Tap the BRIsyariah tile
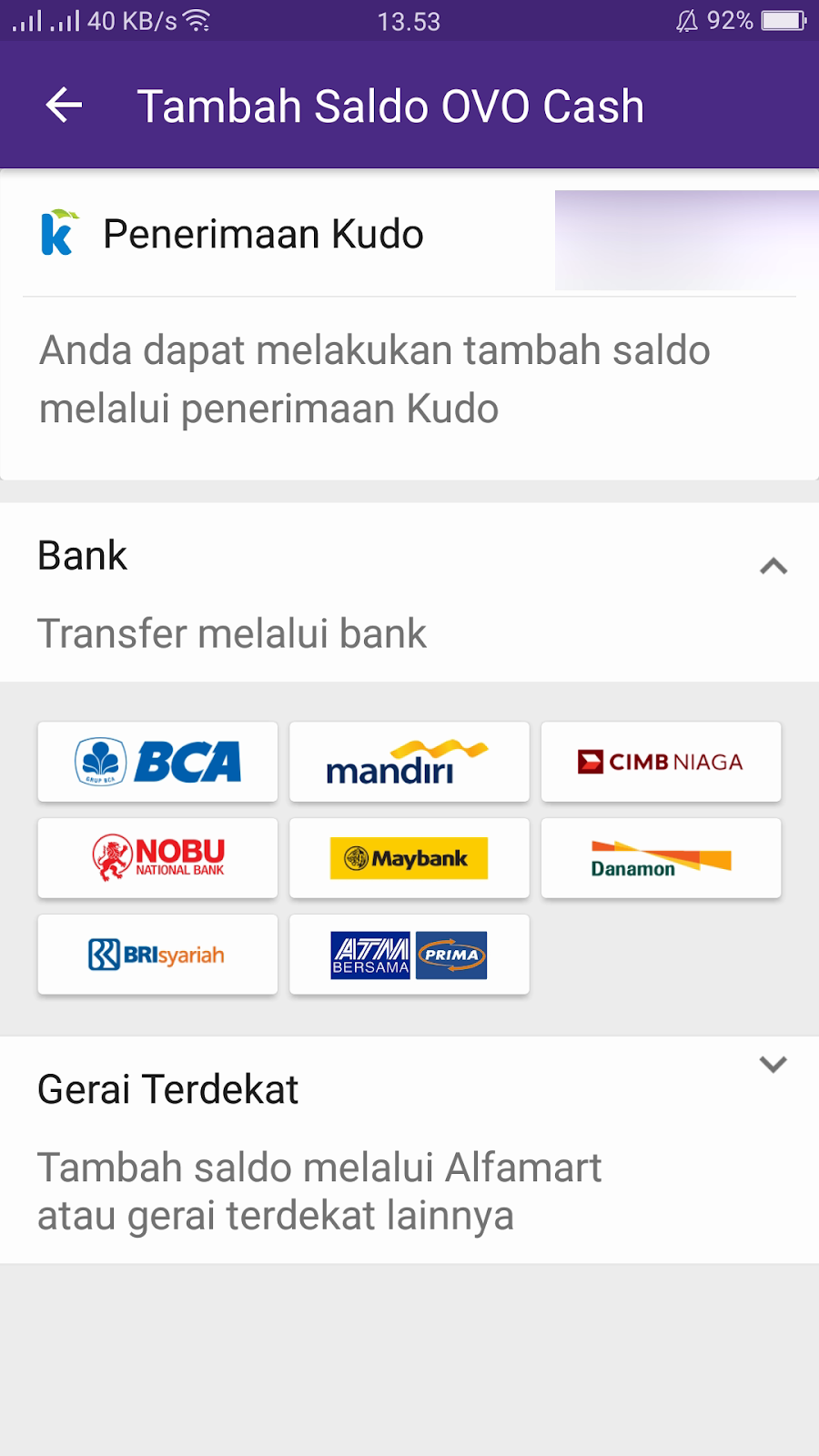The height and width of the screenshot is (1456, 819). coord(157,955)
